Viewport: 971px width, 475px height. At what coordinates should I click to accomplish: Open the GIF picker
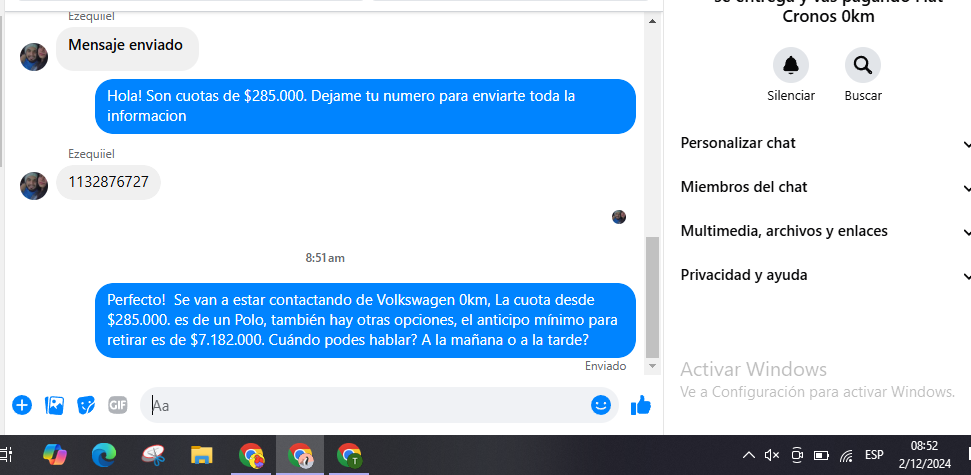pyautogui.click(x=118, y=405)
